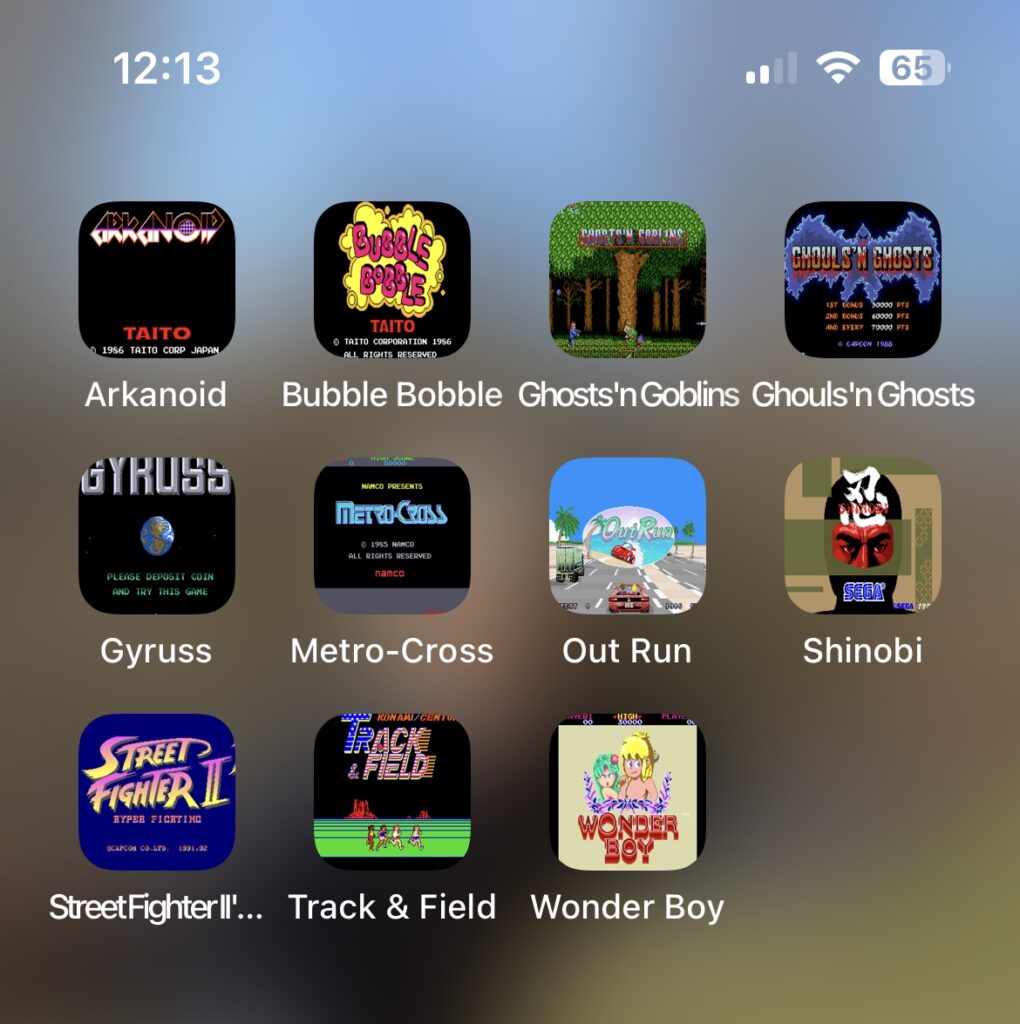Screen dimensions: 1020x1024
Task: Open the Arkanoid game
Action: pyautogui.click(x=156, y=280)
